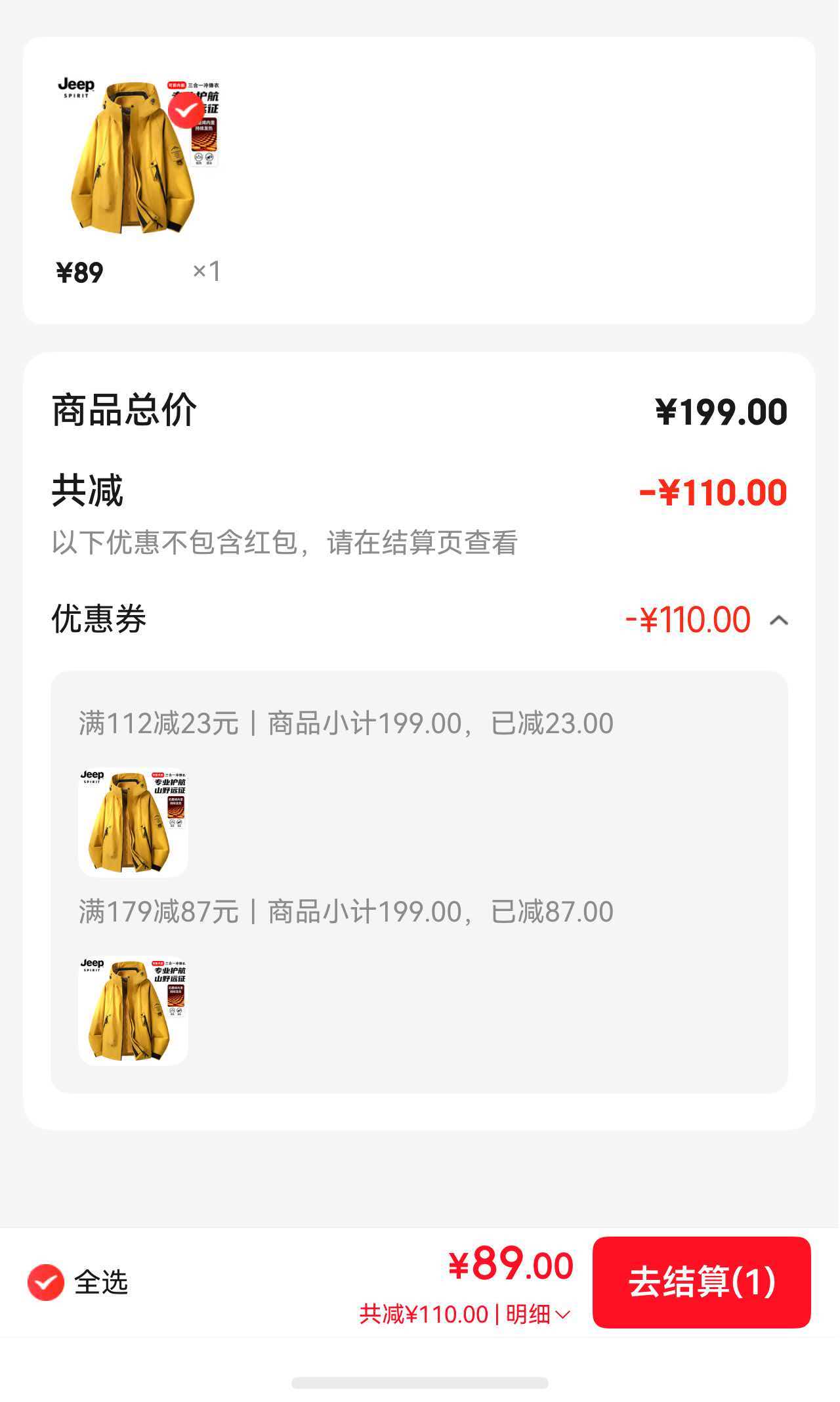Toggle the 全选 select-all checkbox
This screenshot has width=840, height=1402.
[45, 1282]
